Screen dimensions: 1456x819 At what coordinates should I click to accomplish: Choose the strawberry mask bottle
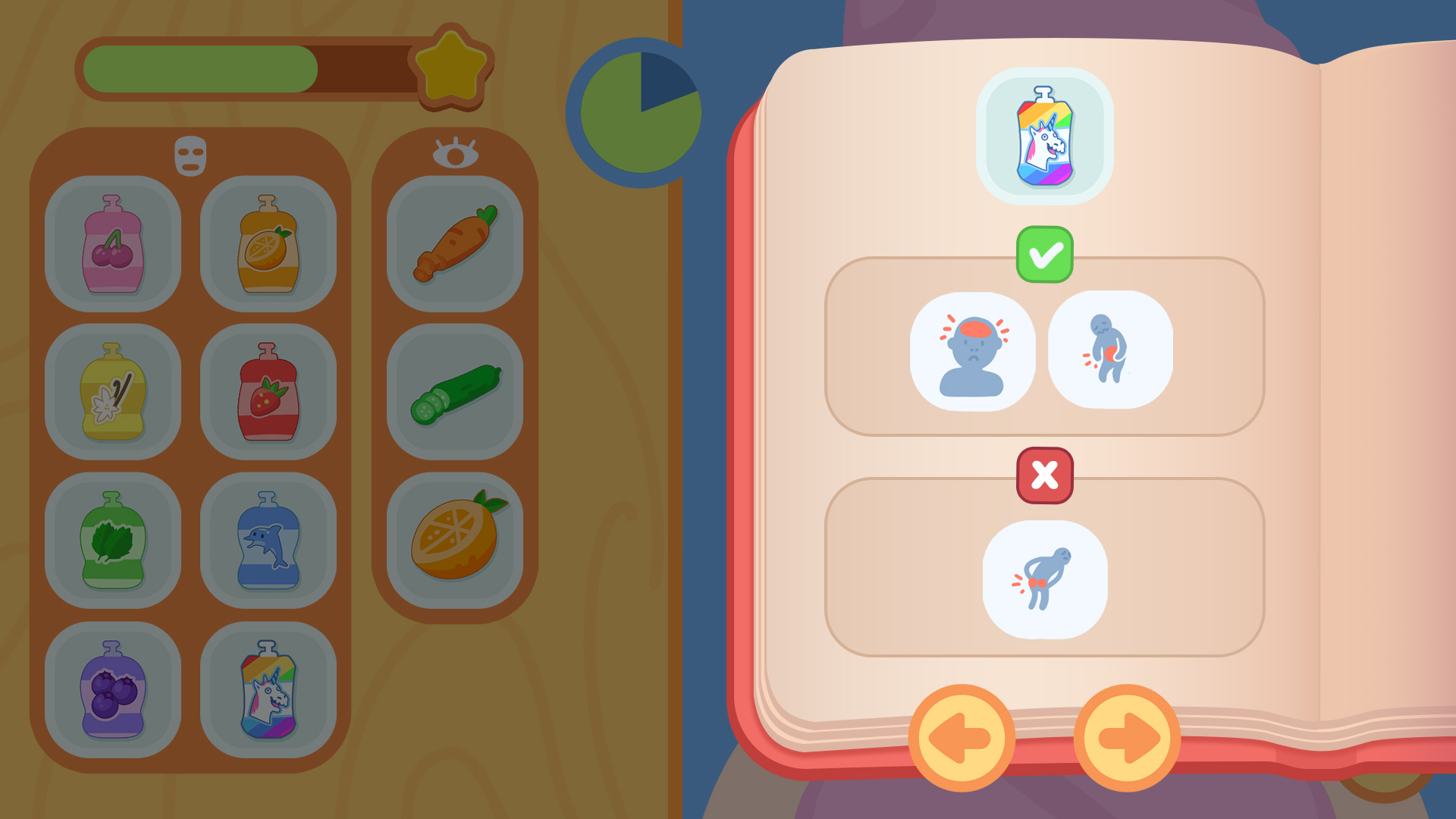click(268, 392)
